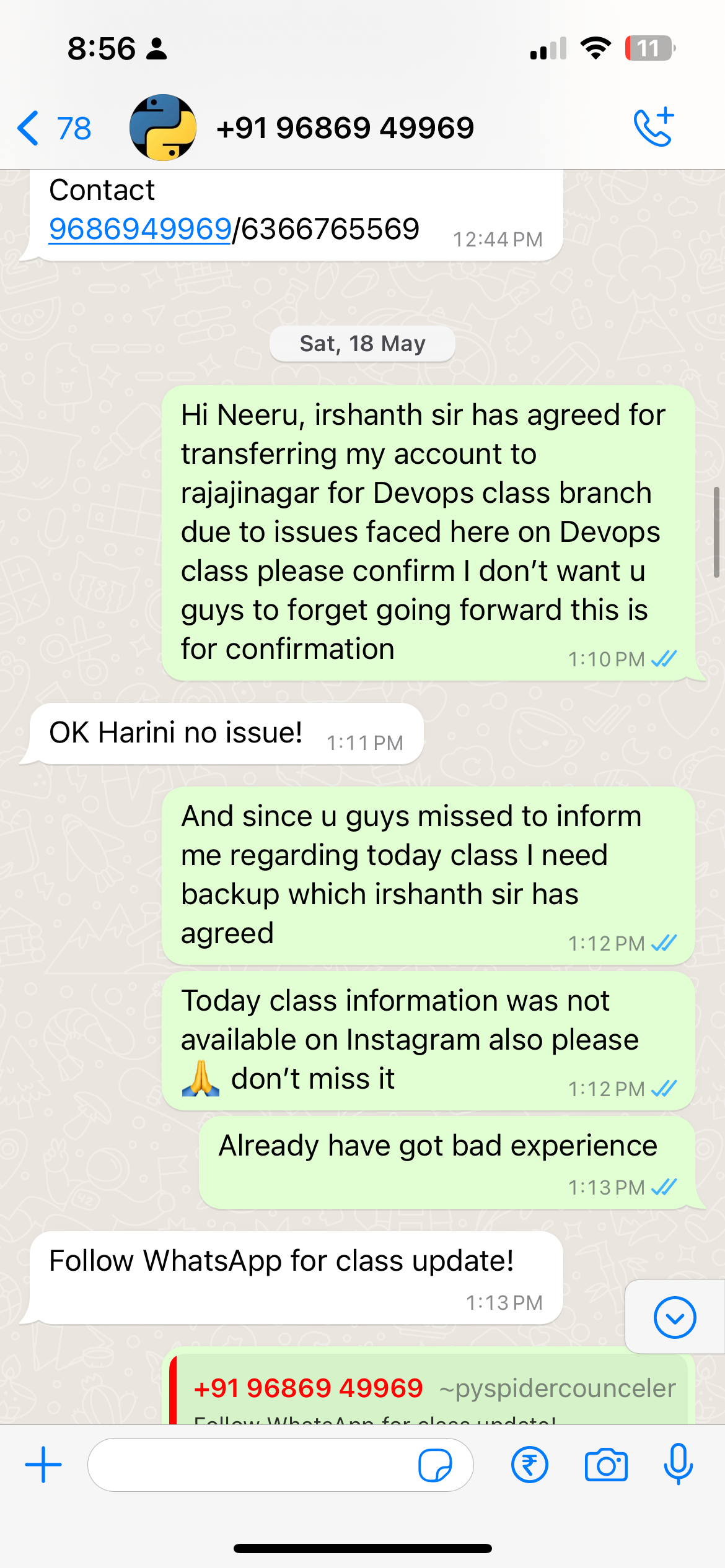Open contact info for +91 96869 49969
The width and height of the screenshot is (725, 1568).
(345, 128)
